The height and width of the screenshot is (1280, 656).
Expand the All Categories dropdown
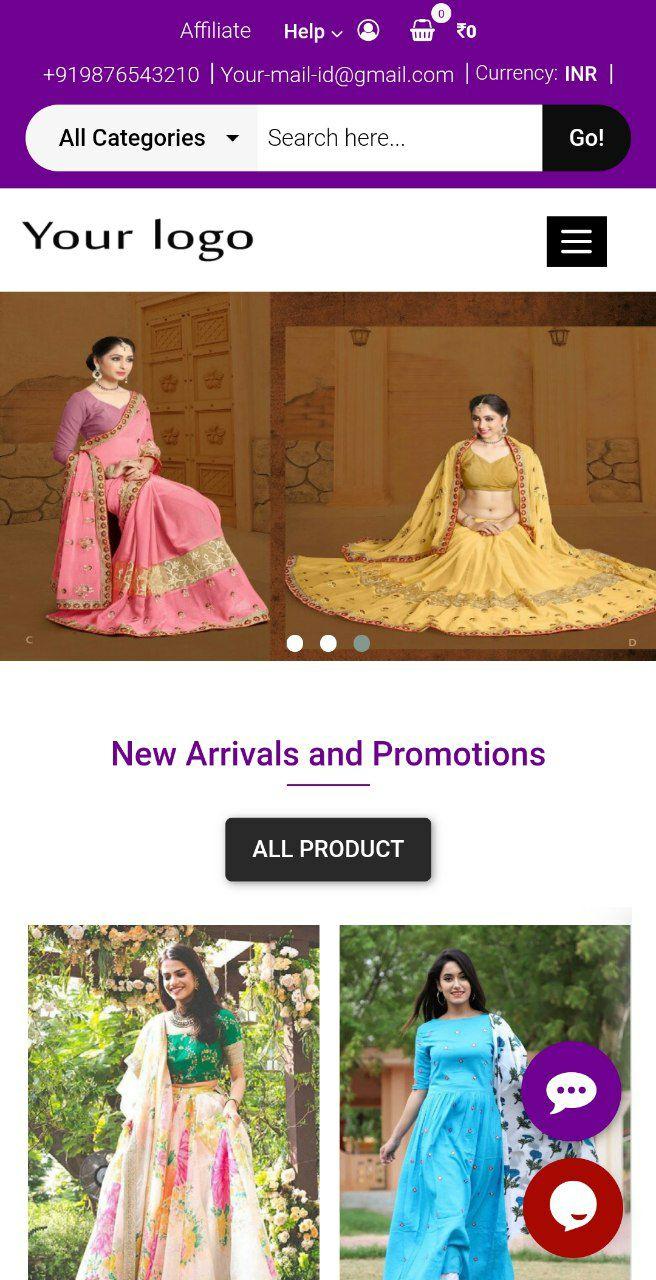tap(148, 138)
